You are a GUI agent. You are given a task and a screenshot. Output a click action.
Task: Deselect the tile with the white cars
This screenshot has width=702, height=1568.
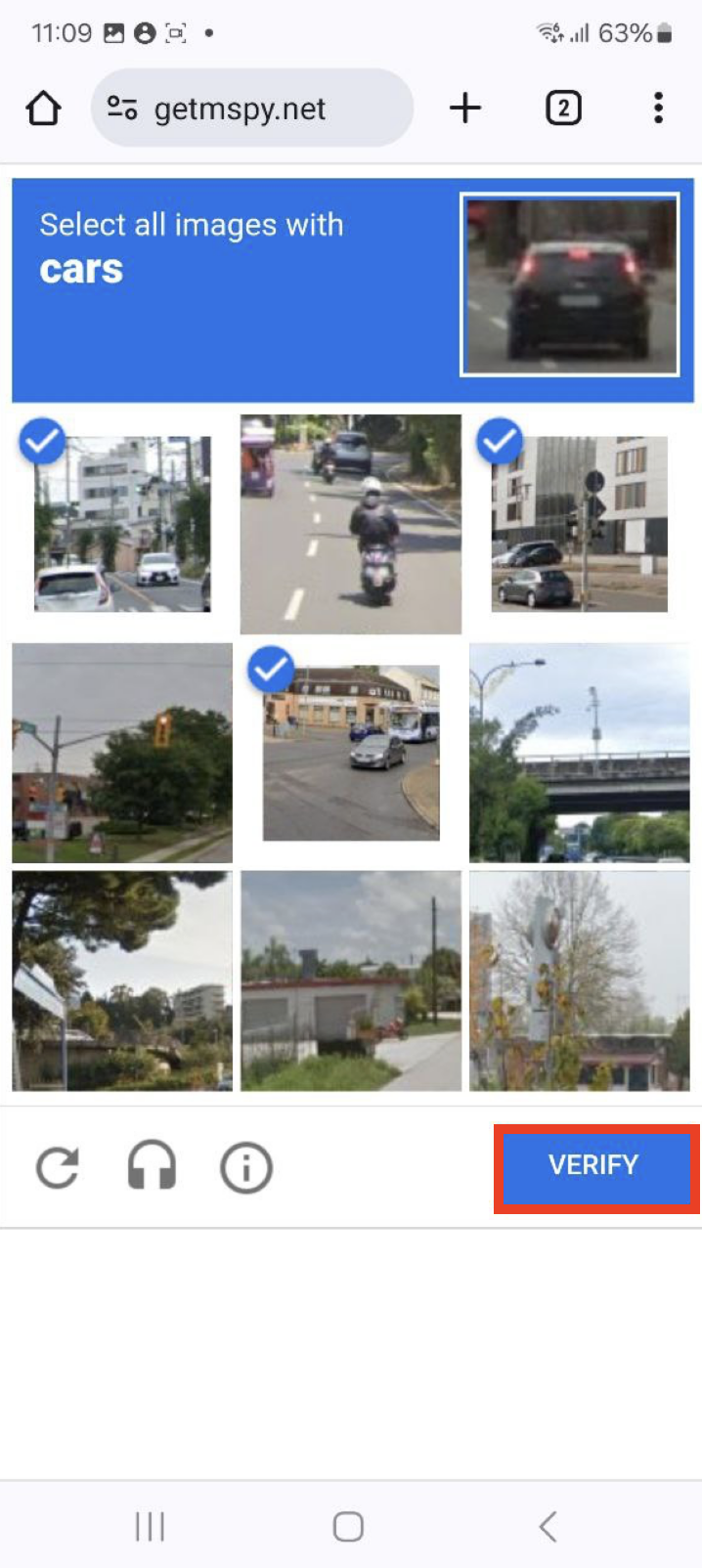(x=122, y=525)
